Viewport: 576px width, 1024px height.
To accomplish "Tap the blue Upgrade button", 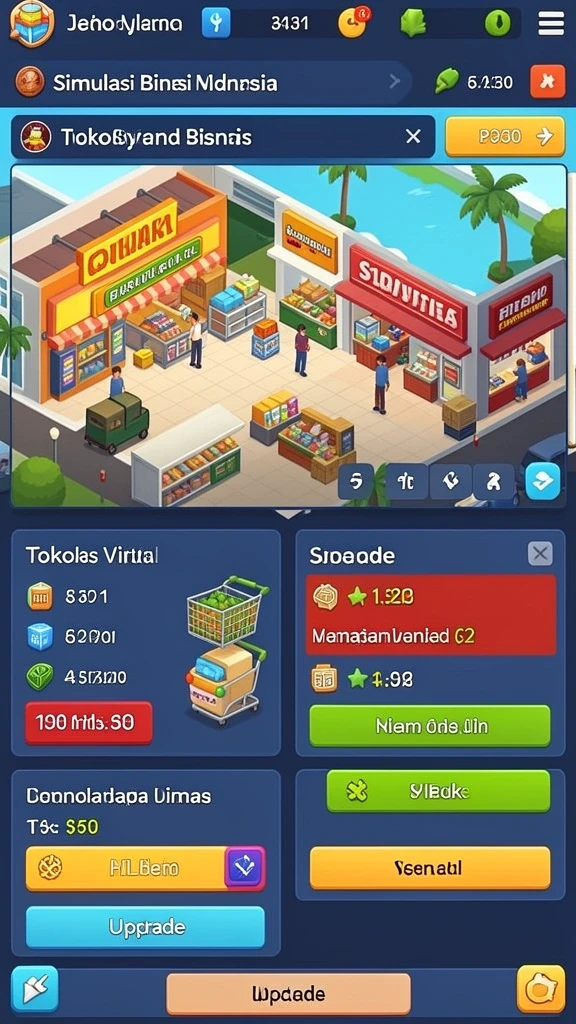I will (x=145, y=927).
